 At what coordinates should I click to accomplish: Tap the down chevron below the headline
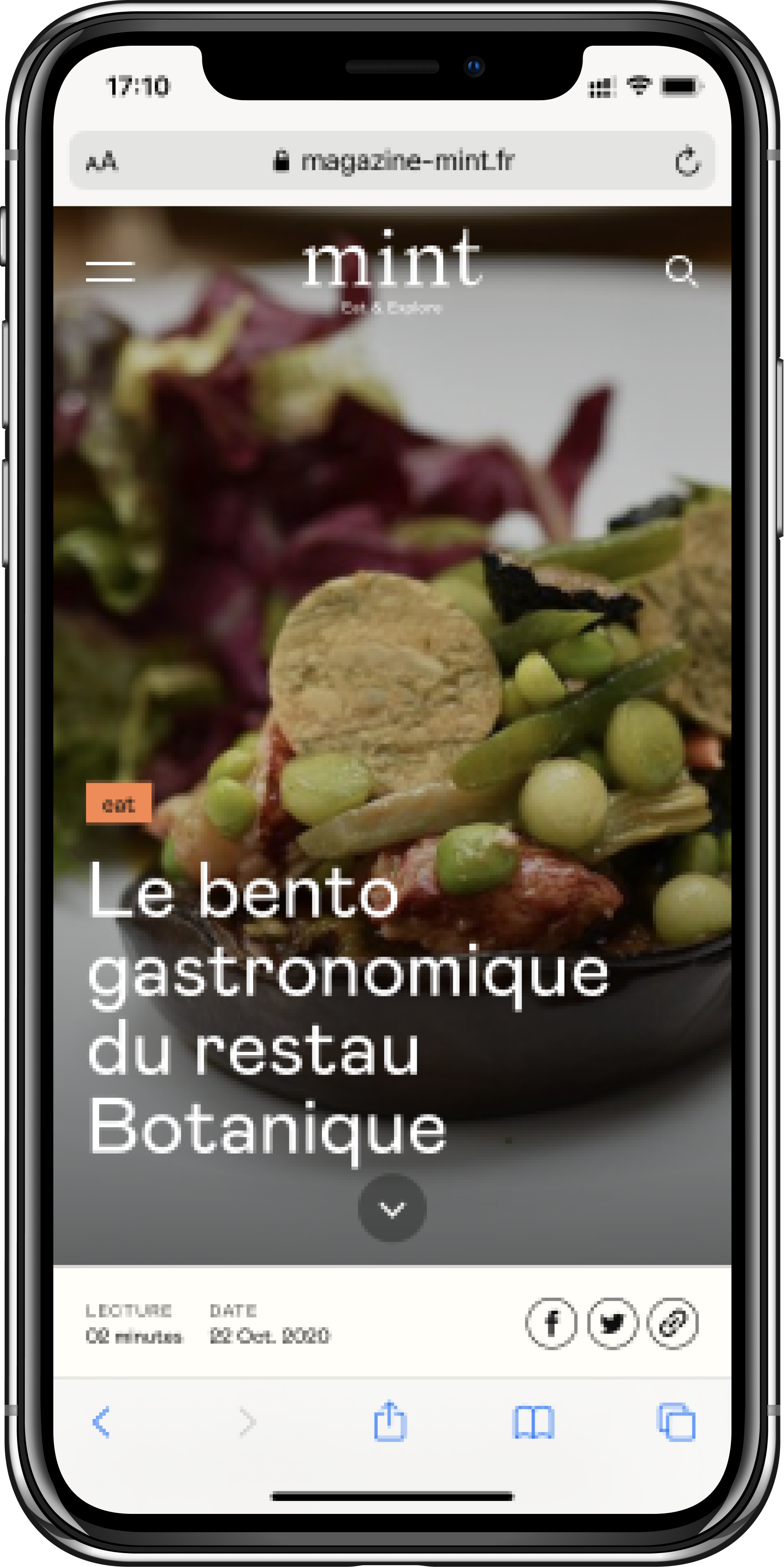392,1208
